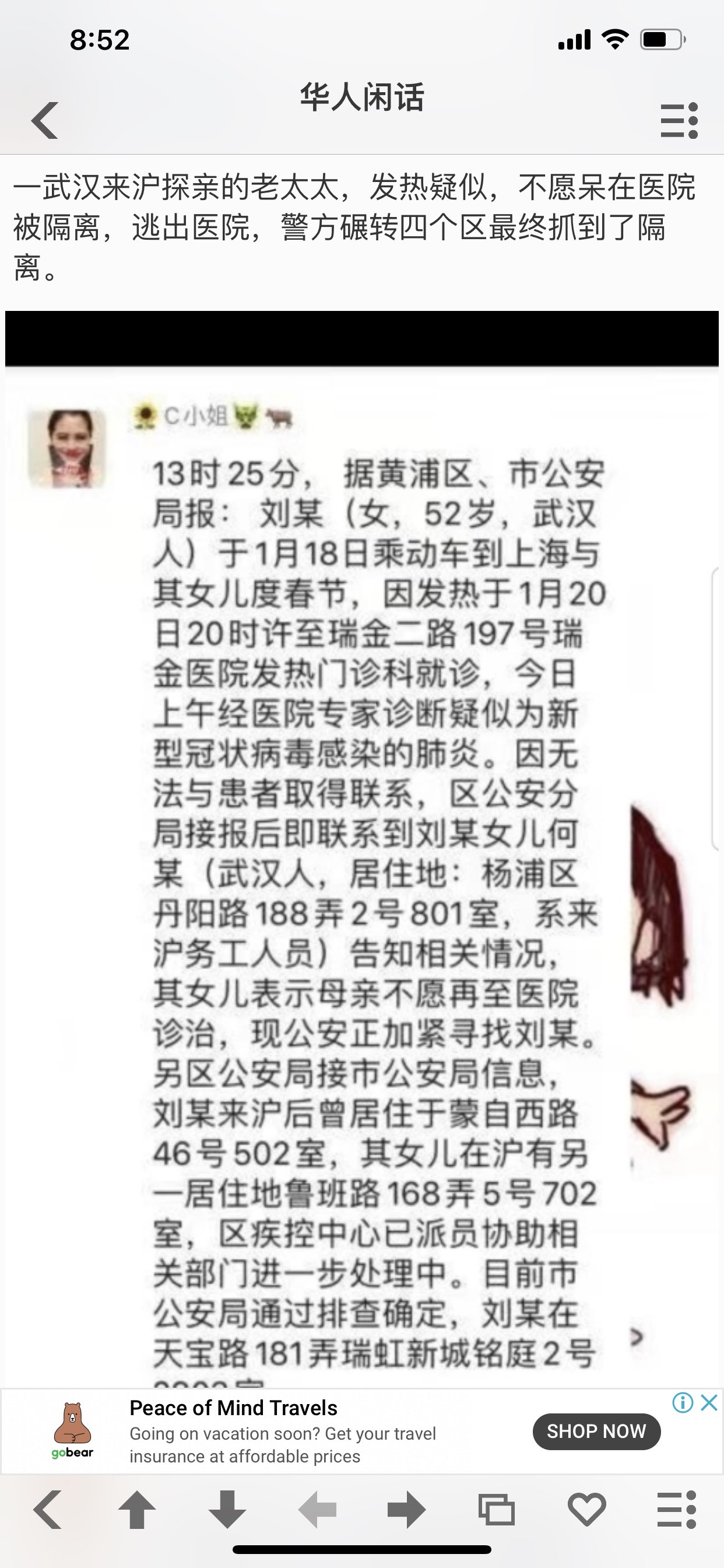Open the embedded chat screenshot image
The width and height of the screenshot is (724, 1568).
tap(361, 852)
